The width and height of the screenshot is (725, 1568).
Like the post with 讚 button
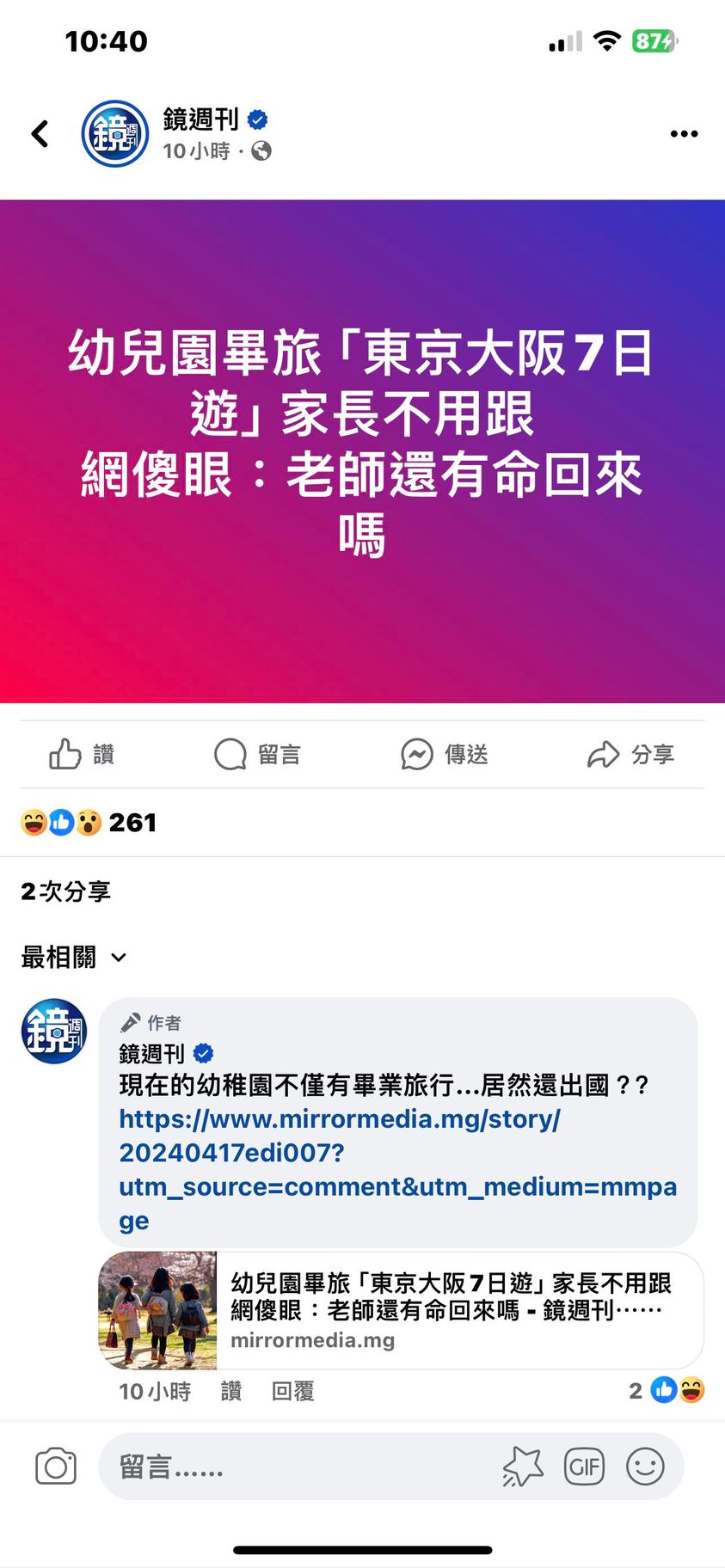[x=82, y=755]
